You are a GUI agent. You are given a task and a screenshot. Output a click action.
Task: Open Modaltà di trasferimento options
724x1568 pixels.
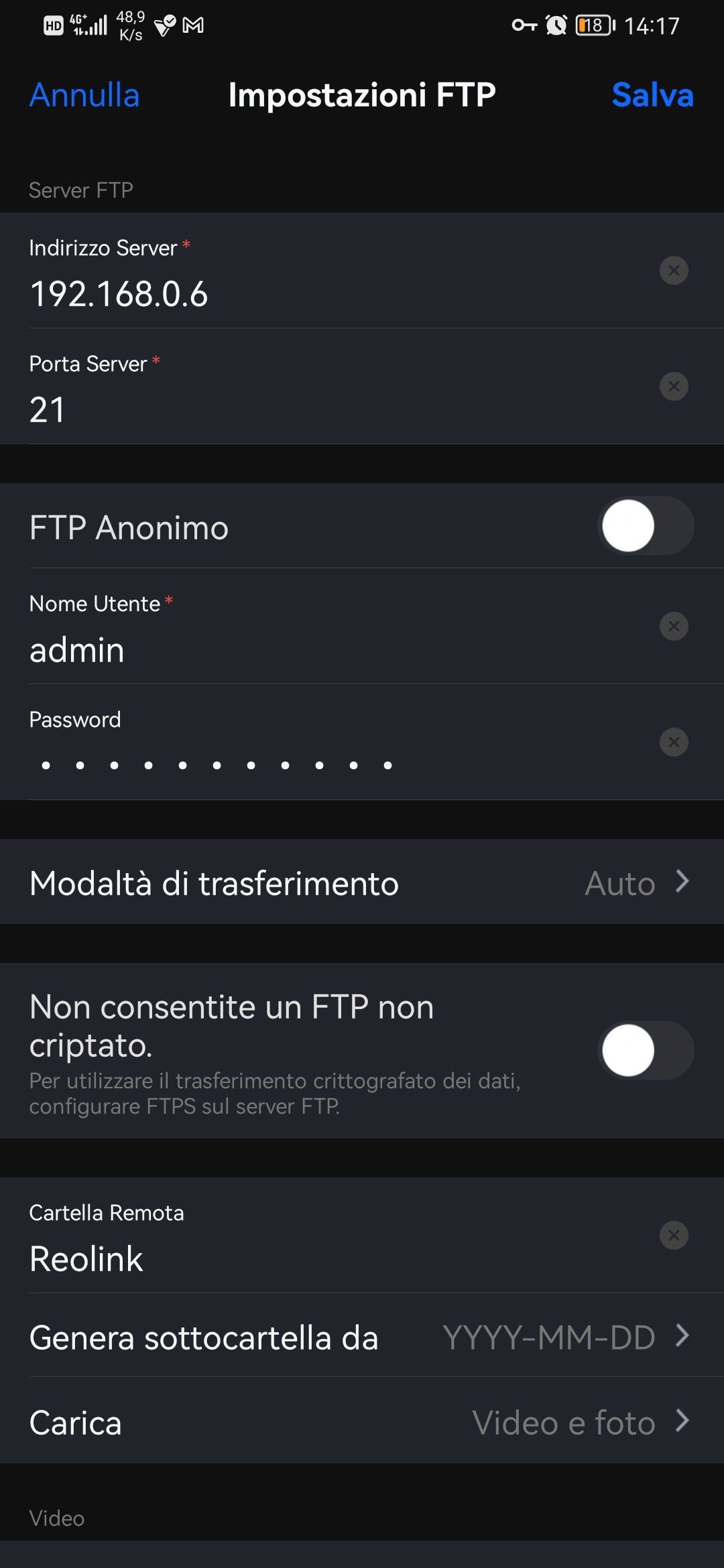(x=362, y=882)
